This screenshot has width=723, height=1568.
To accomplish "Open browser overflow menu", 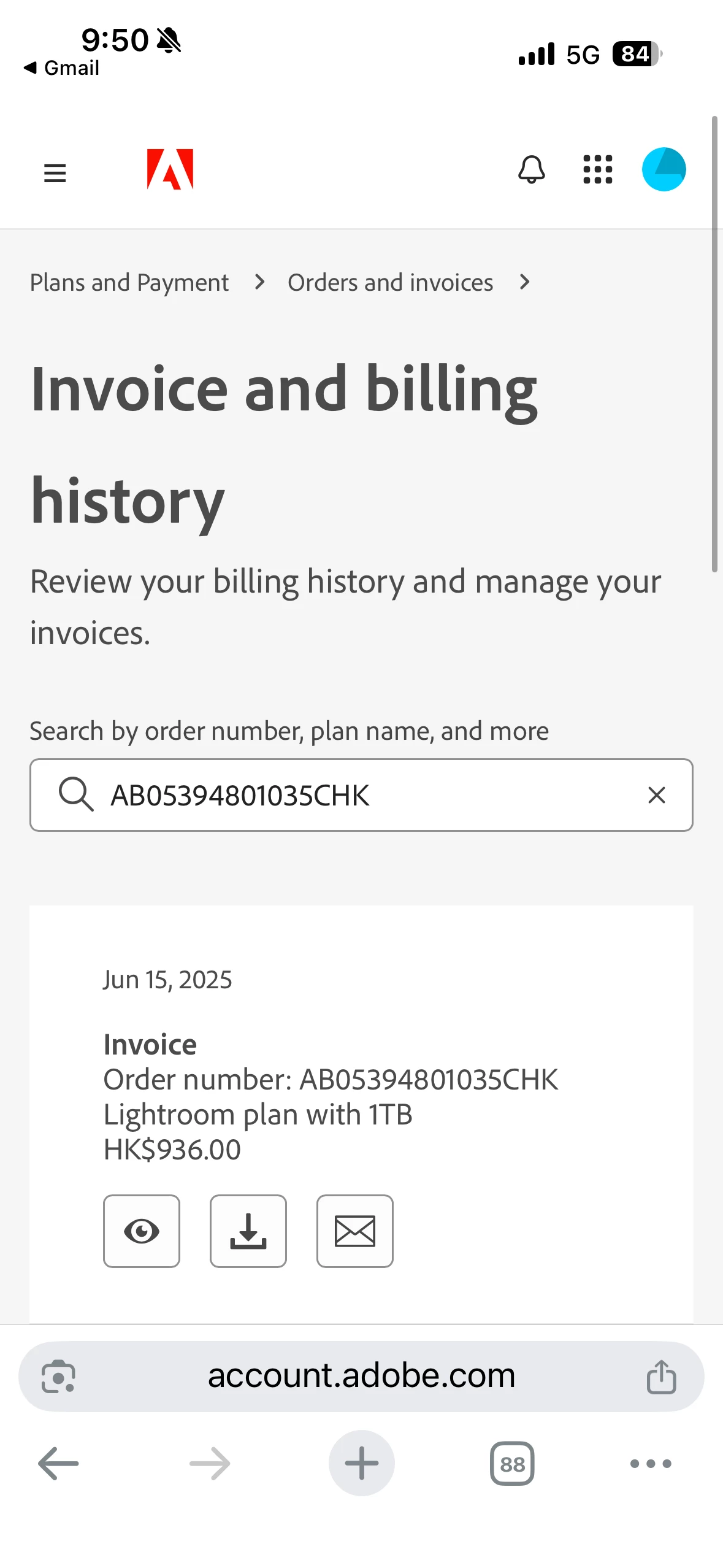I will coord(650,1464).
